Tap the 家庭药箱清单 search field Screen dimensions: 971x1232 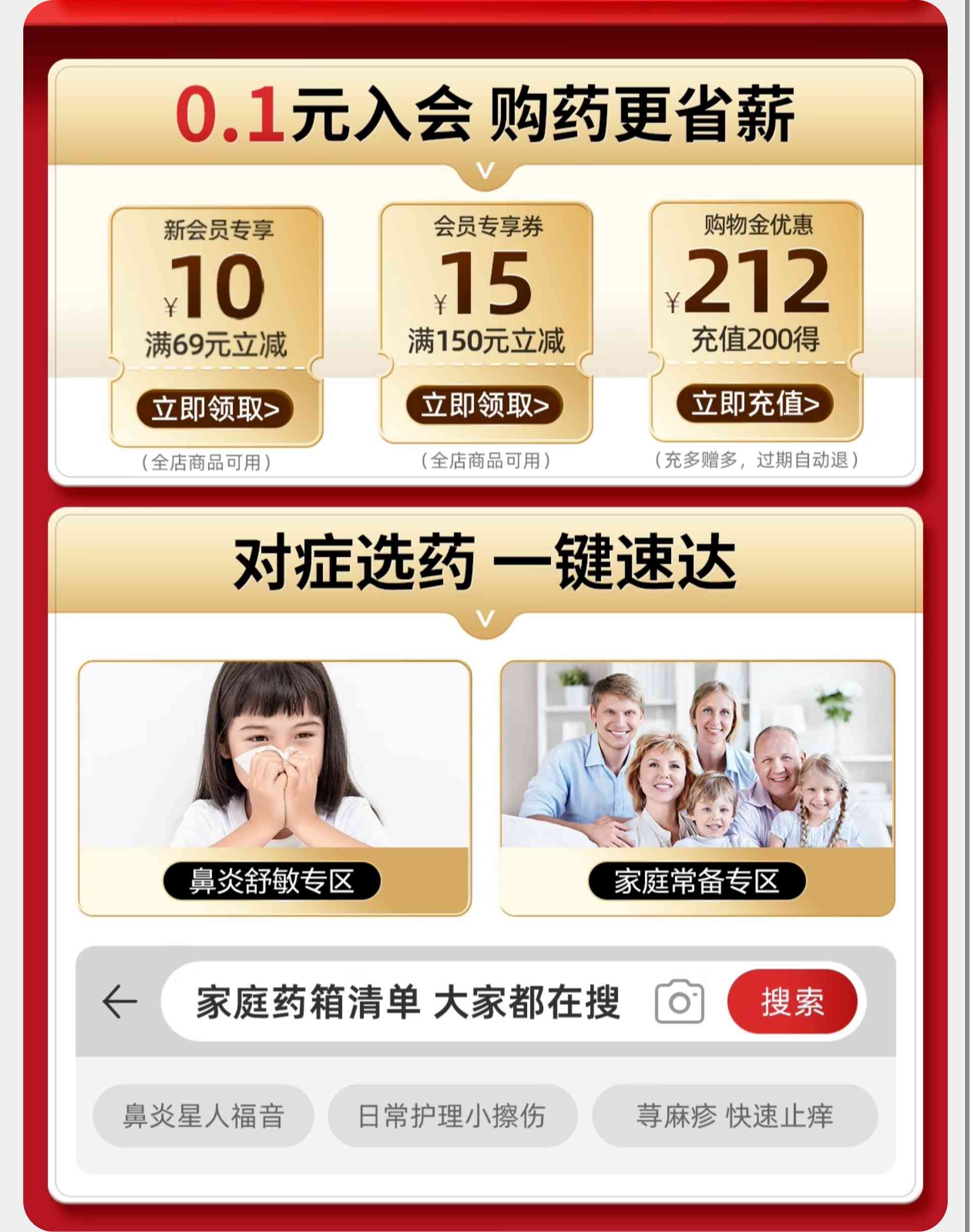(407, 1002)
